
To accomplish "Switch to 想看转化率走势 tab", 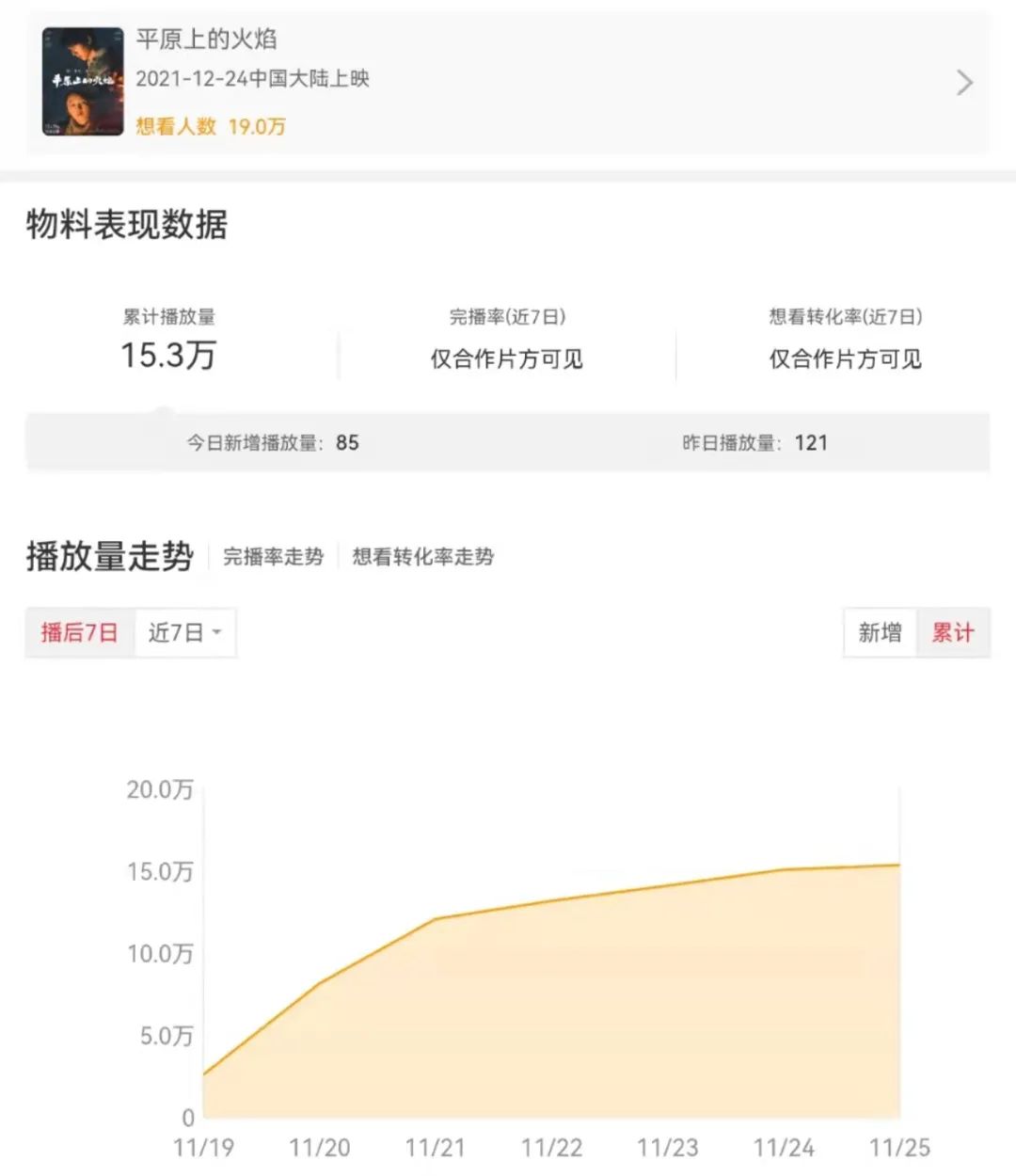I will (x=422, y=557).
